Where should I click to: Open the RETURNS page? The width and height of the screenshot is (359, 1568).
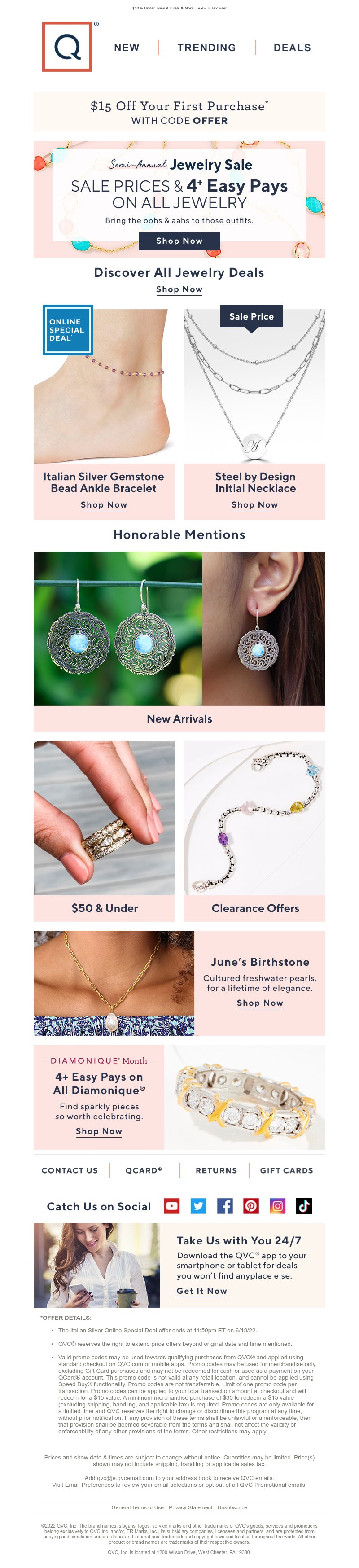(216, 1170)
